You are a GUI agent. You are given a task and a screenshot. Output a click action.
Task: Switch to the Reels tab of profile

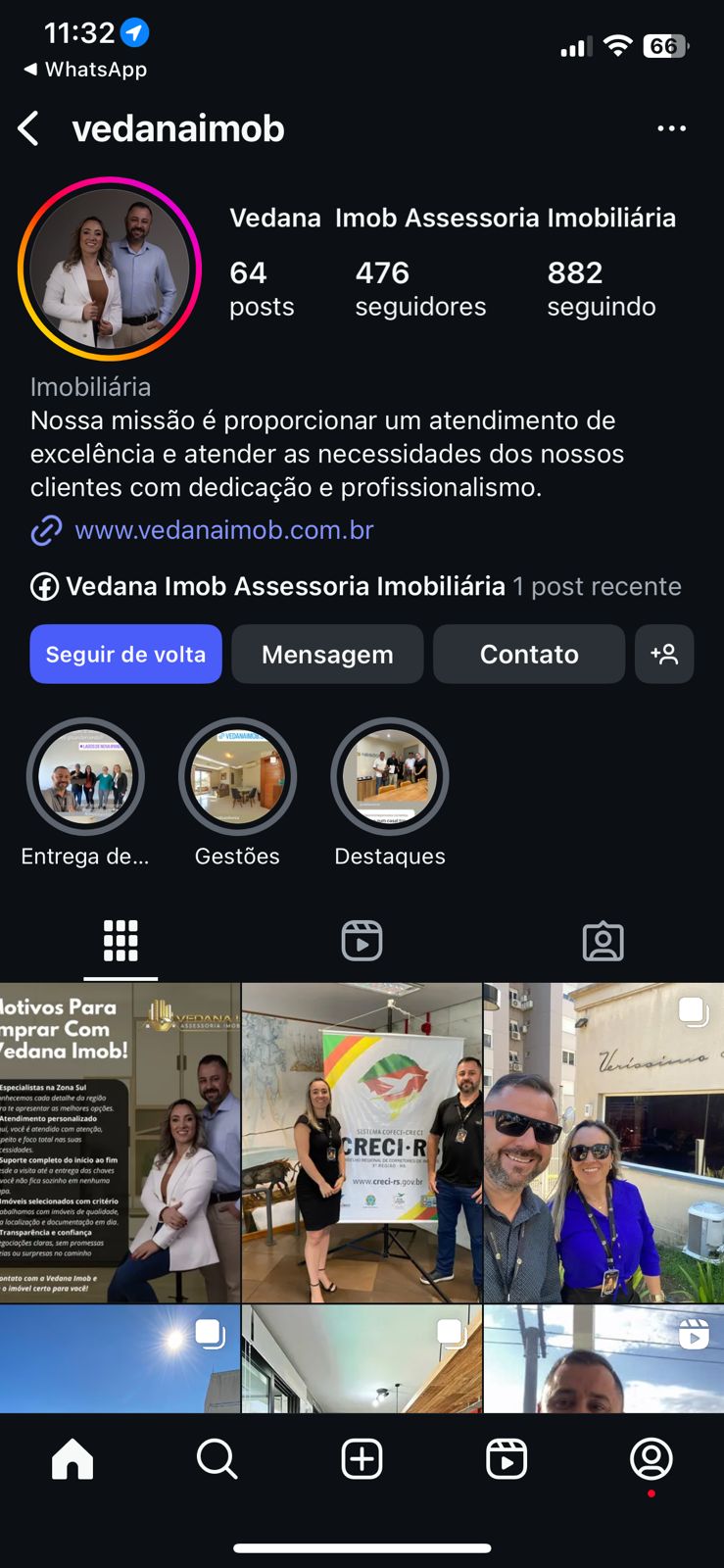tap(362, 941)
